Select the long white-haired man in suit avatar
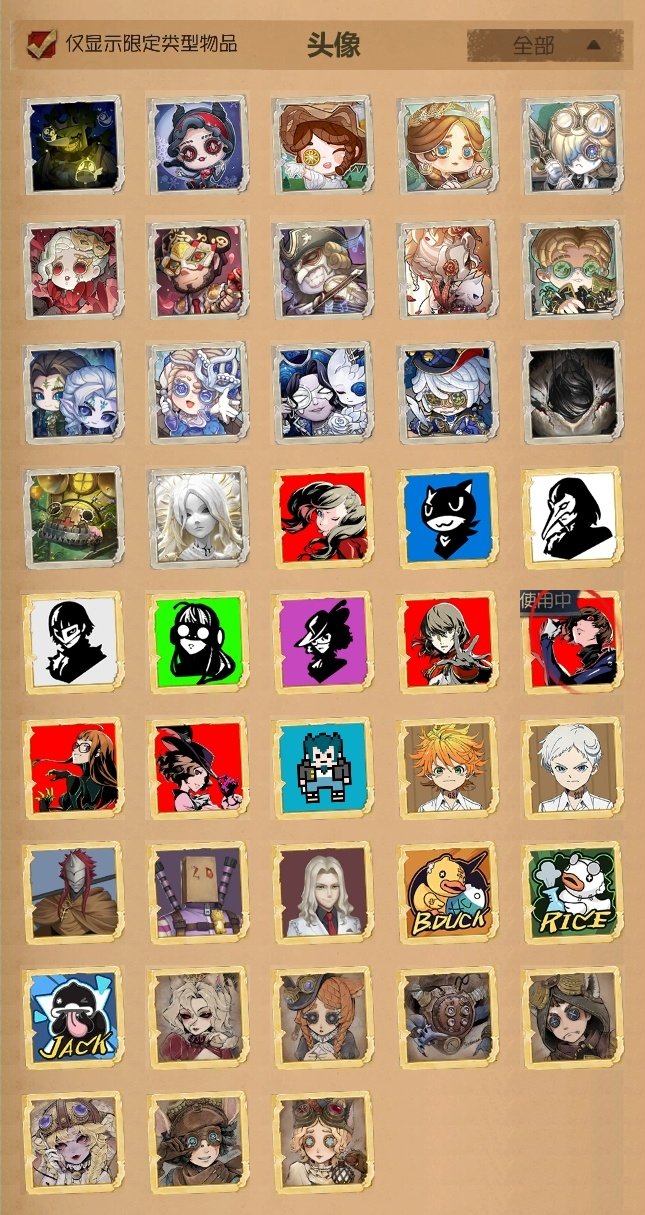The image size is (645, 1215). (x=322, y=893)
